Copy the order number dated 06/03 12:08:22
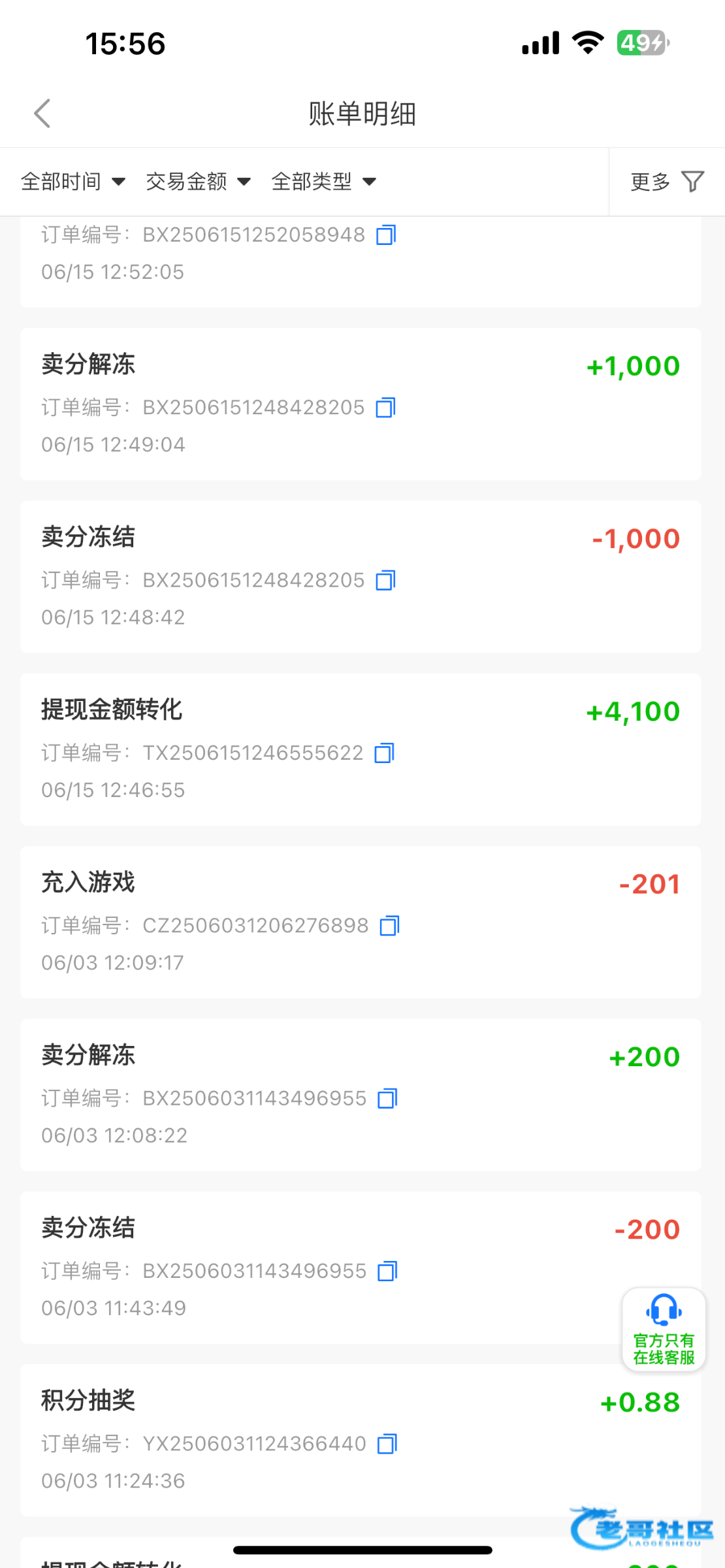725x1568 pixels. pos(387,1098)
